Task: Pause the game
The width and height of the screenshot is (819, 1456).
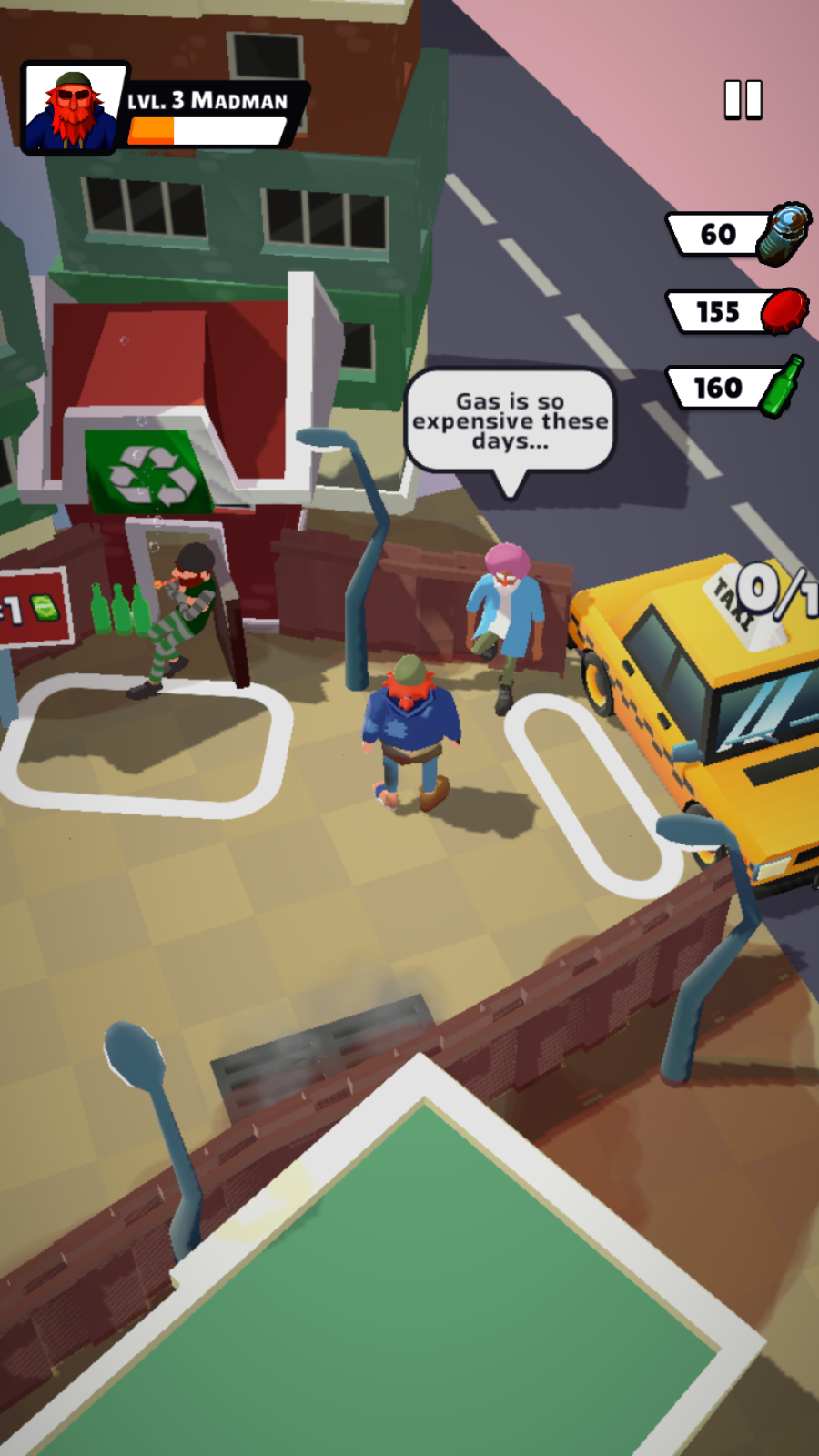Action: [x=743, y=100]
